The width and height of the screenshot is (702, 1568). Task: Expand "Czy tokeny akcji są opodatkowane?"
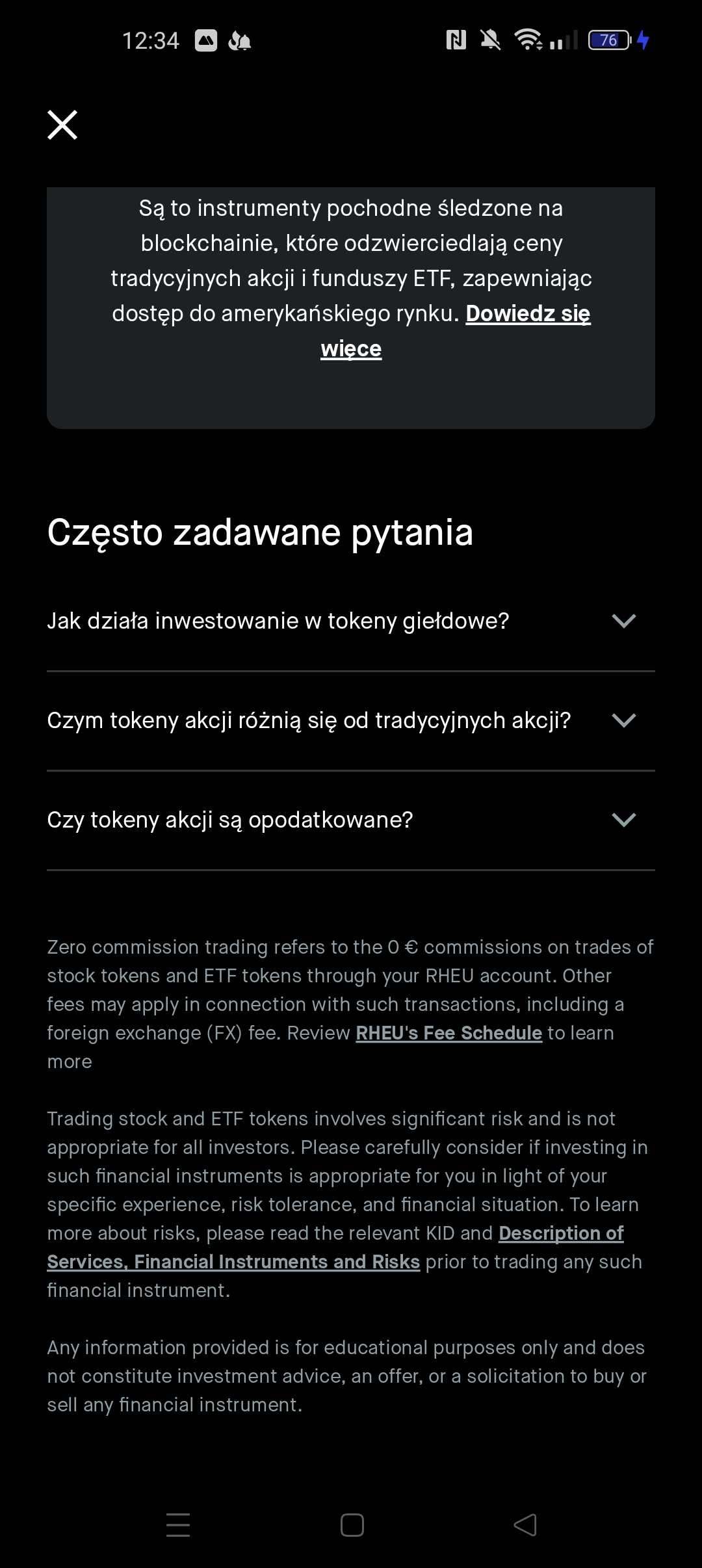tap(351, 820)
